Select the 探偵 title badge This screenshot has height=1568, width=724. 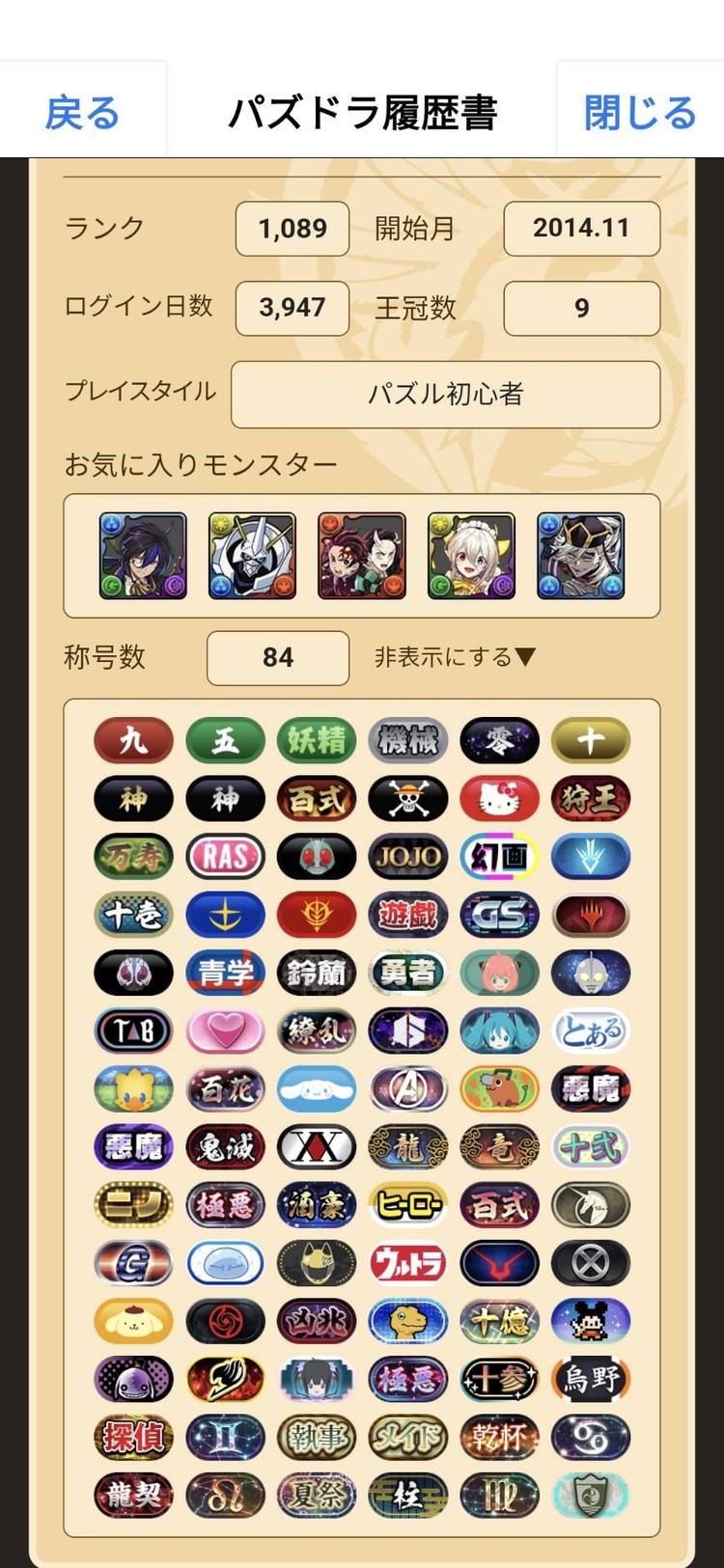pos(133,1438)
